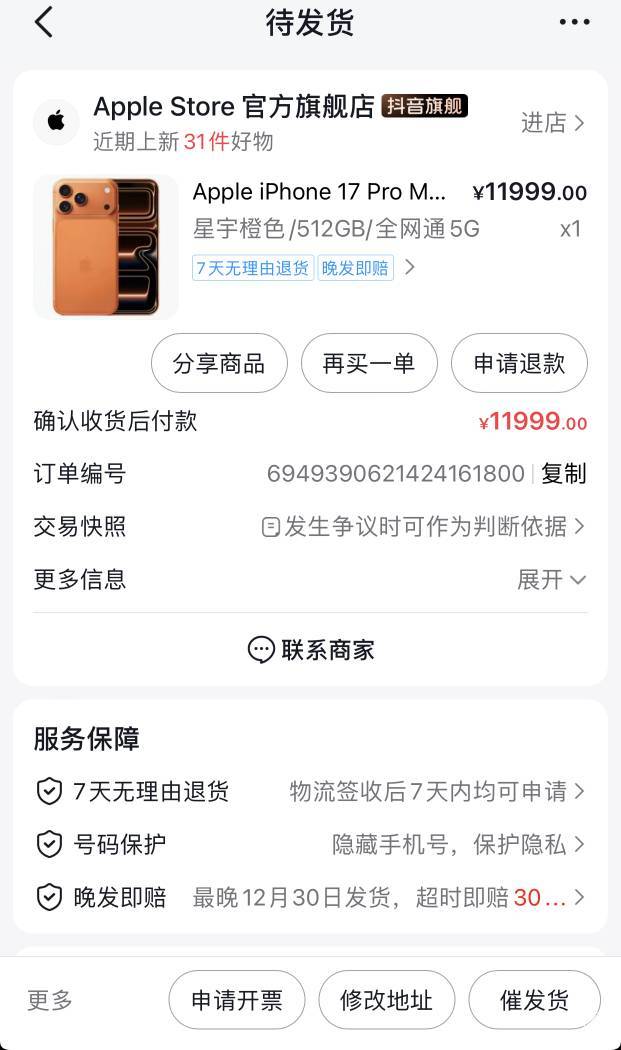Request a refund with 申请退款
The height and width of the screenshot is (1050, 621).
519,363
